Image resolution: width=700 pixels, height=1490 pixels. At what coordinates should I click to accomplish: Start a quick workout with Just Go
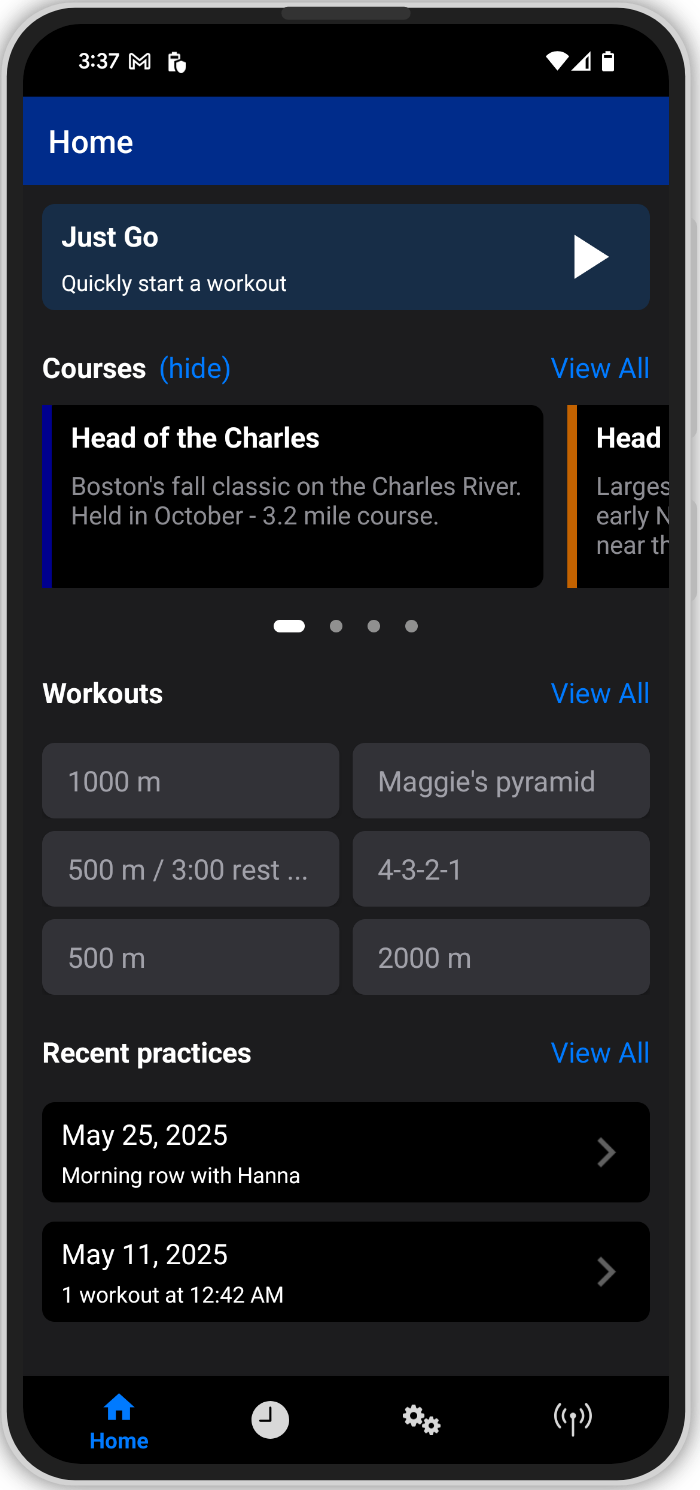pos(346,257)
